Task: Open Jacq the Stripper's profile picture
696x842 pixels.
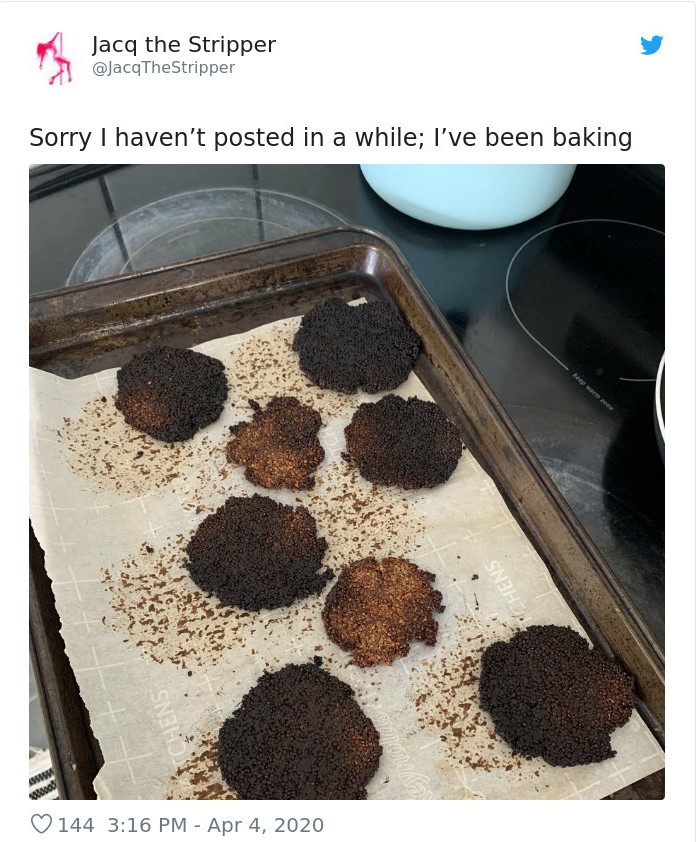Action: (54, 57)
